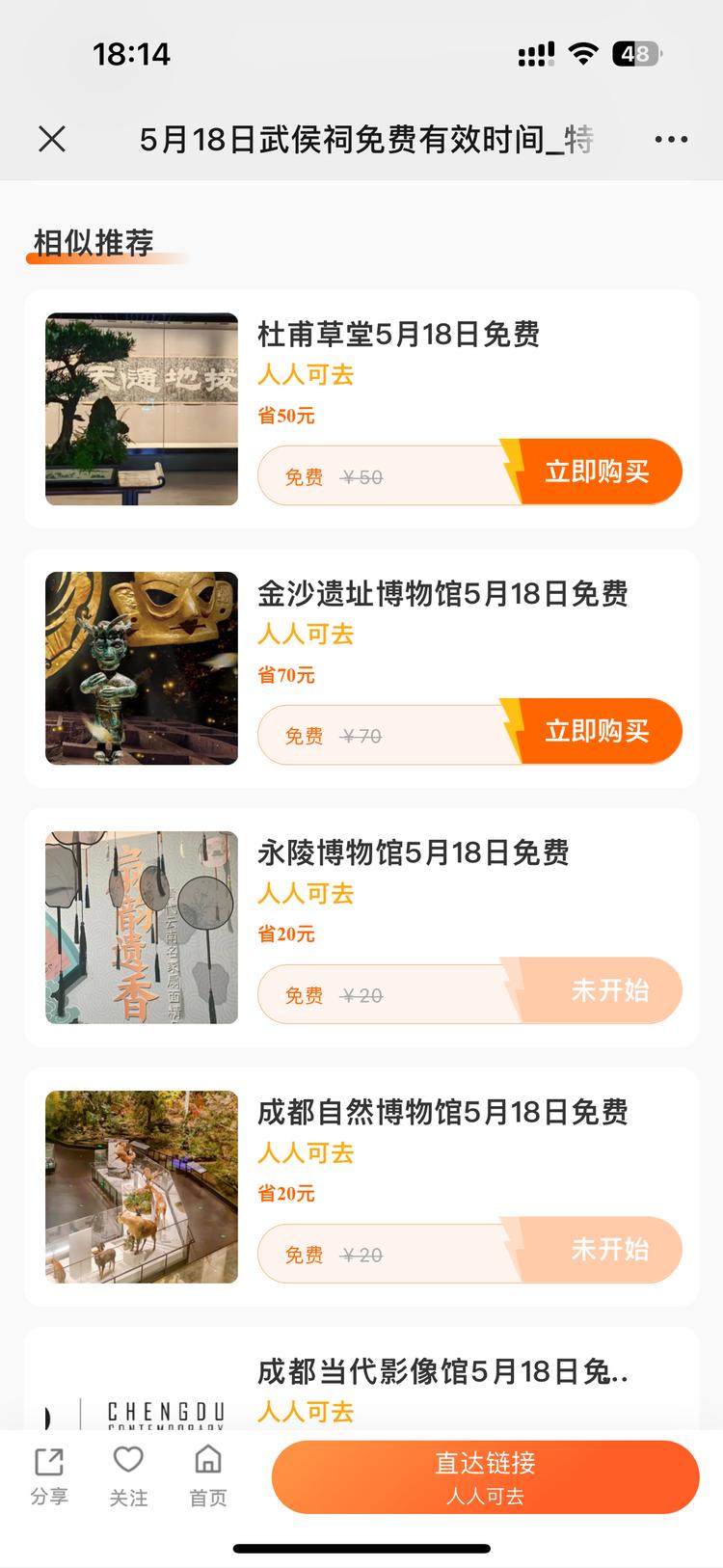Open the 首页 home page icon
This screenshot has width=723, height=1568.
pos(207,1476)
